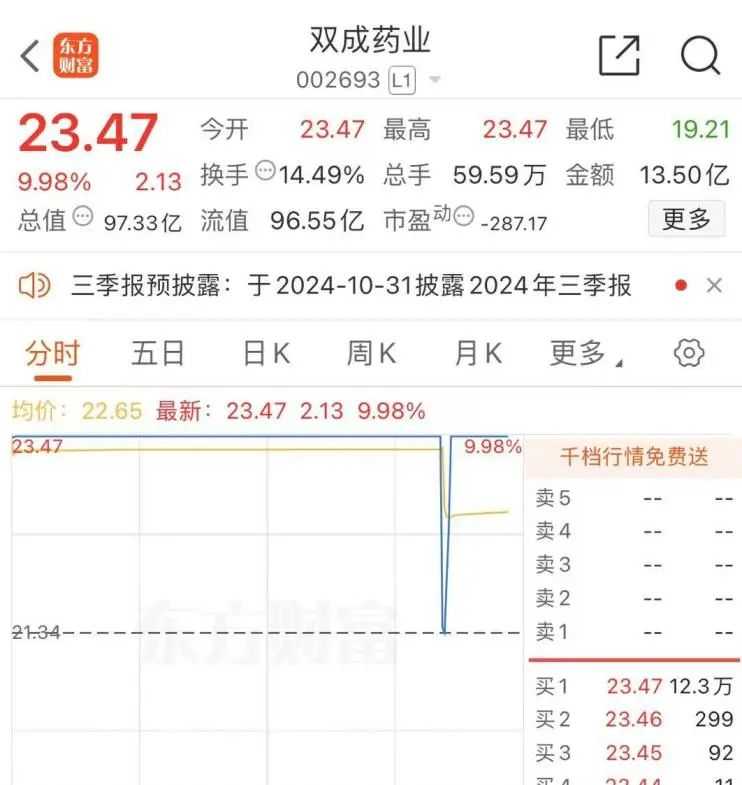Screen dimensions: 742x785
Task: Switch to the 五日 chart tab
Action: pyautogui.click(x=158, y=353)
